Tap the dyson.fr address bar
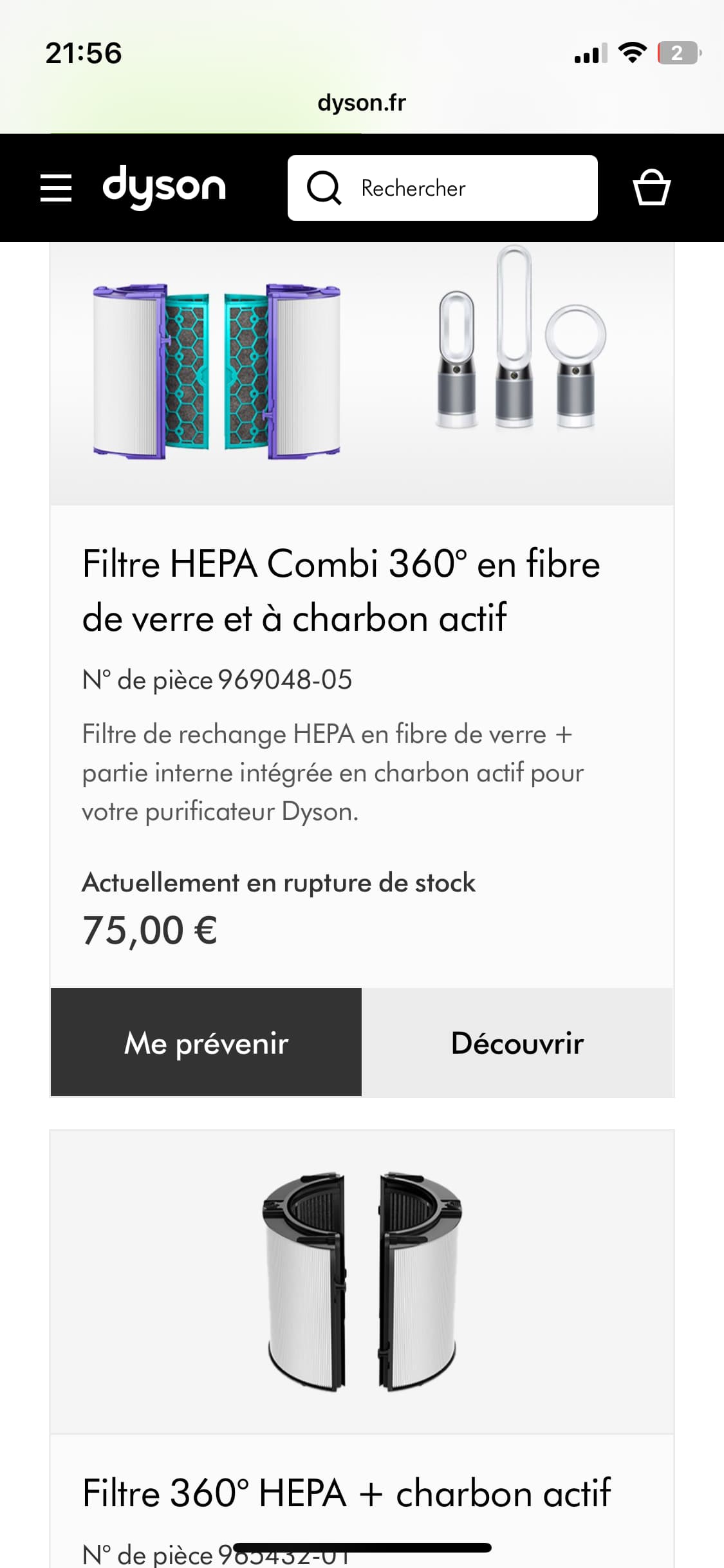 (362, 103)
